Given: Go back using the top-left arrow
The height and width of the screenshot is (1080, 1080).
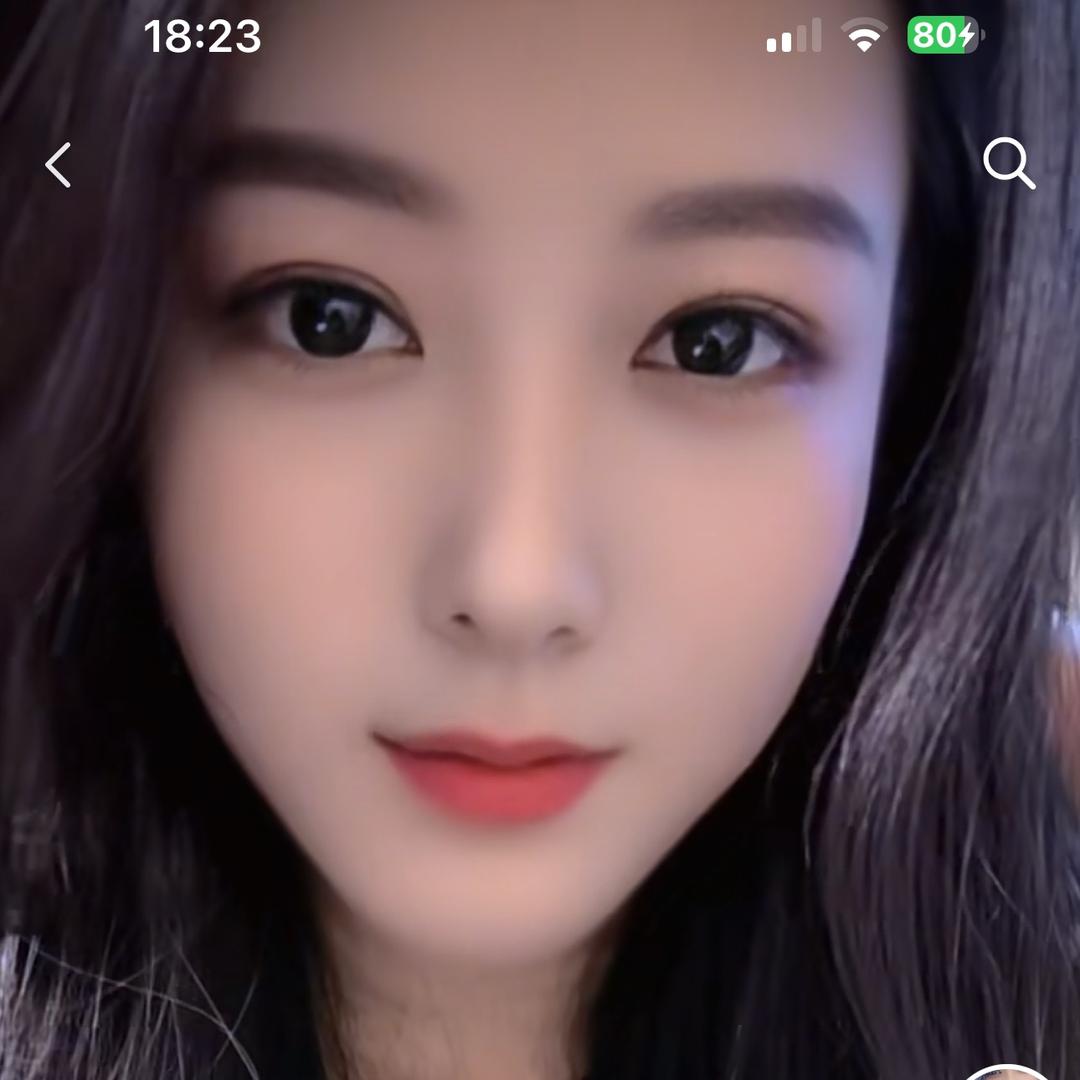Looking at the screenshot, I should coord(59,165).
